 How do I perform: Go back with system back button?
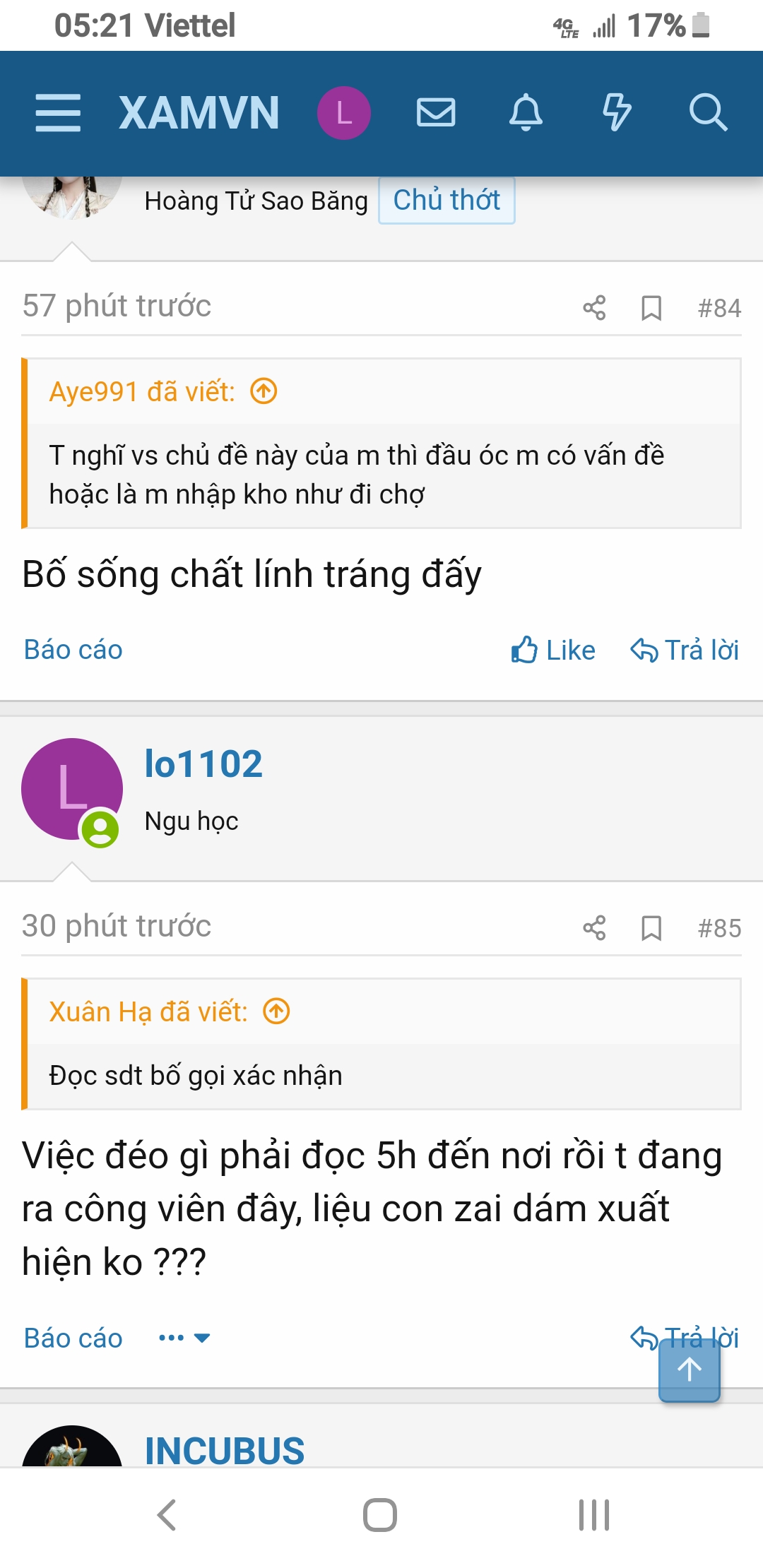click(167, 1514)
